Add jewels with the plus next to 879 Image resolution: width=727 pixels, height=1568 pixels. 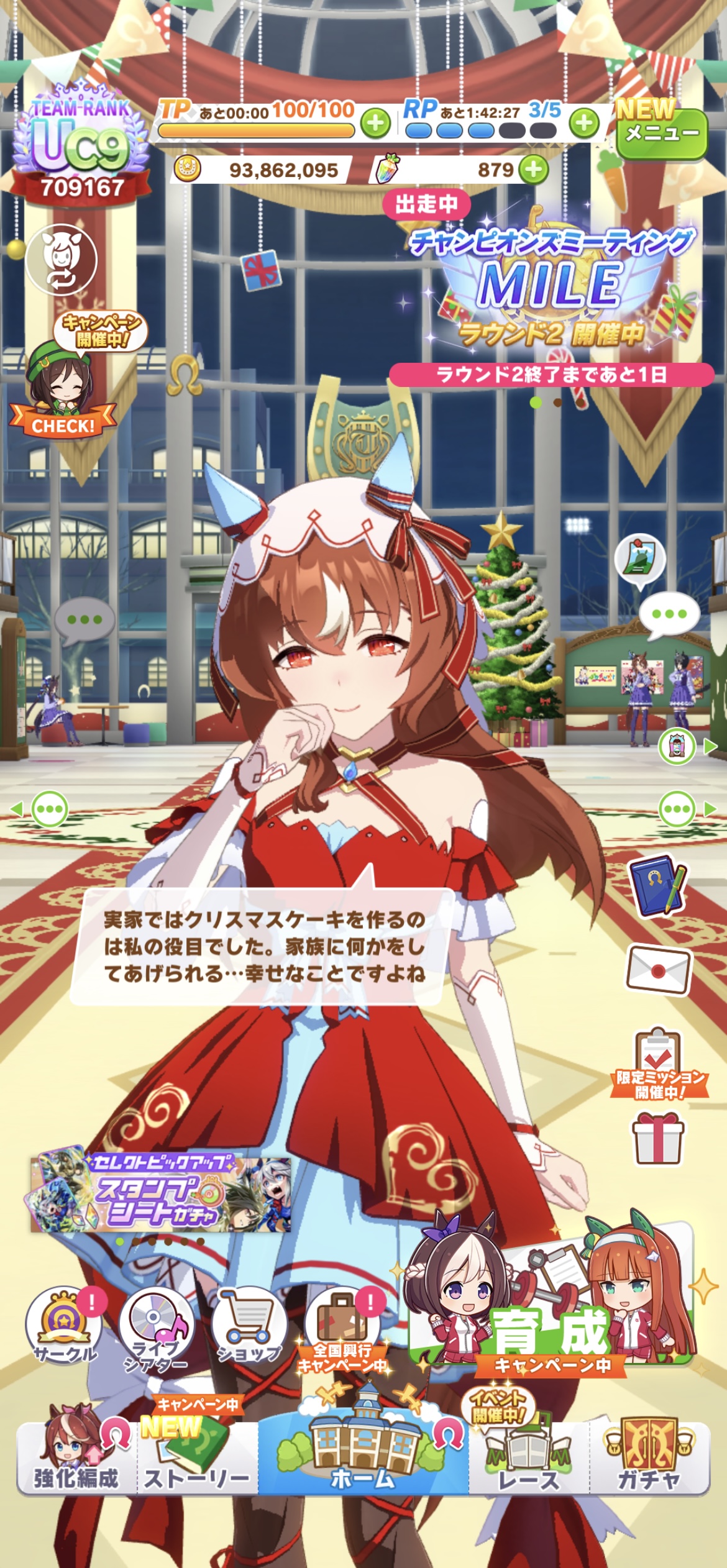534,169
